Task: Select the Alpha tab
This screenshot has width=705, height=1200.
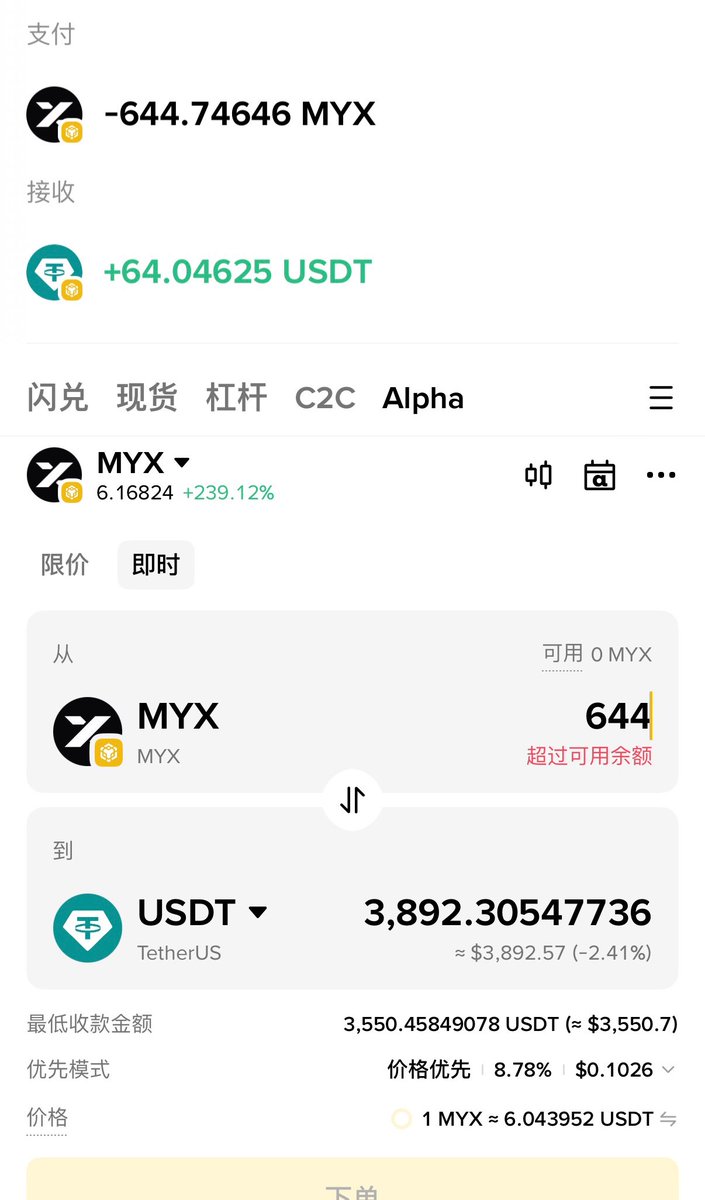Action: pos(423,398)
